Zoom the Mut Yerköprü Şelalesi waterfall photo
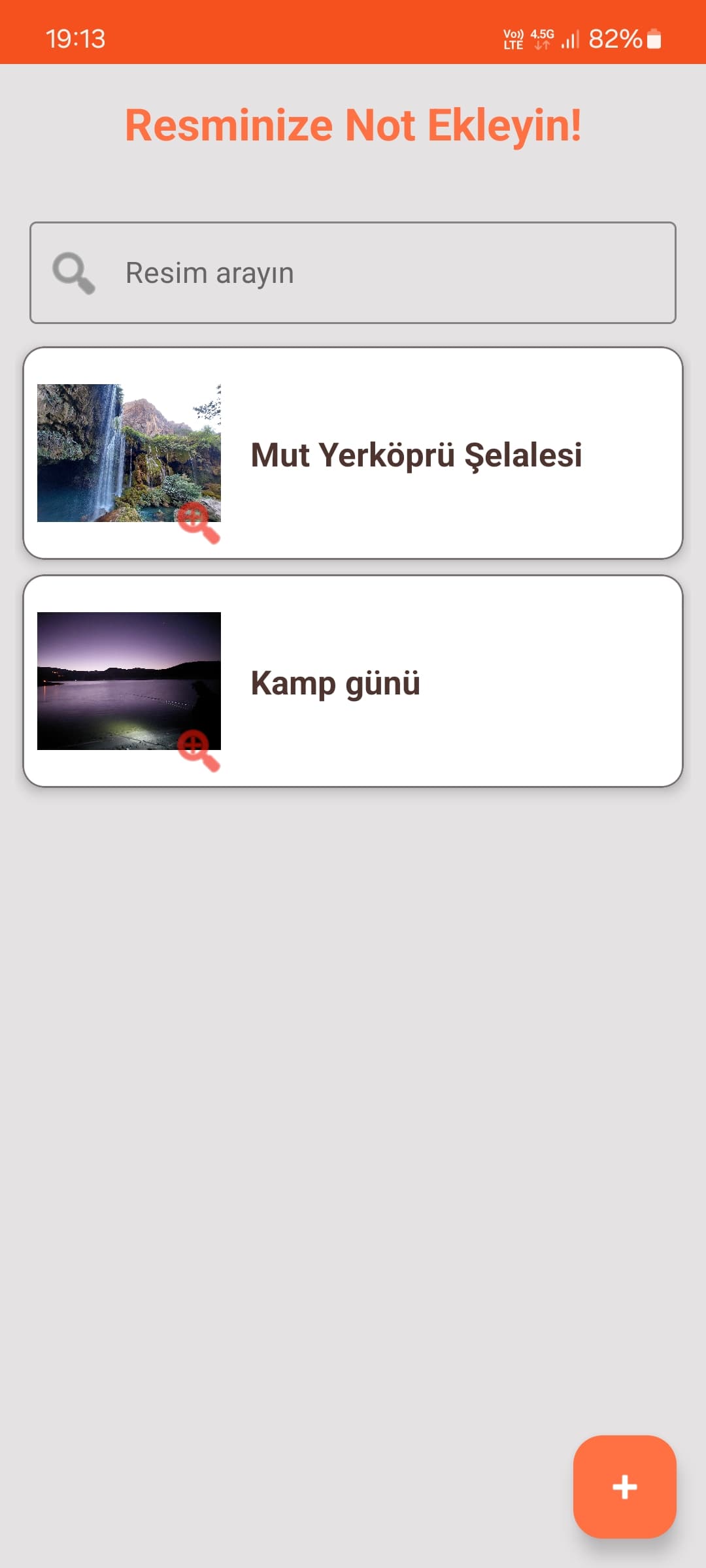 [198, 523]
